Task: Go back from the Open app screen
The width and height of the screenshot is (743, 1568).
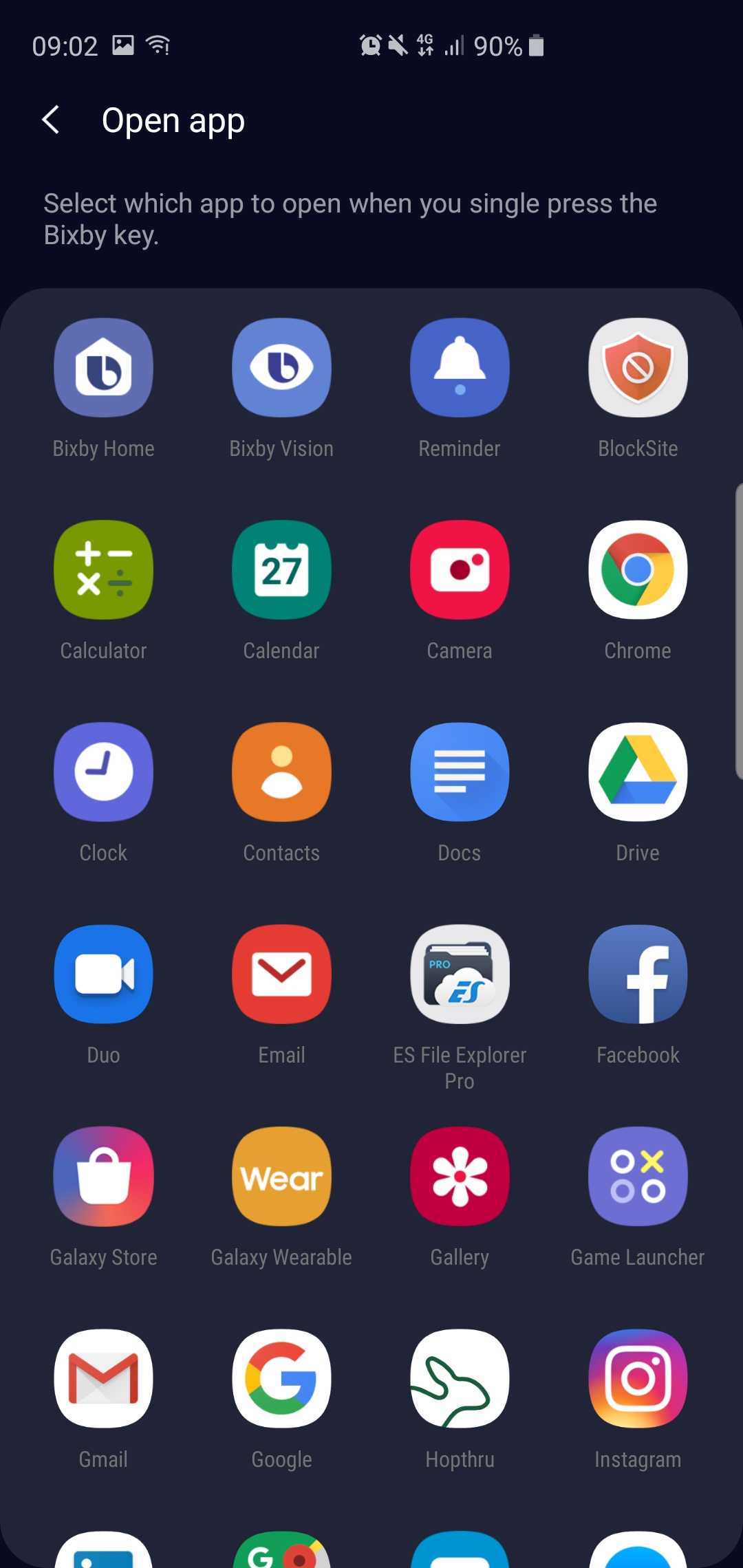Action: [x=51, y=120]
